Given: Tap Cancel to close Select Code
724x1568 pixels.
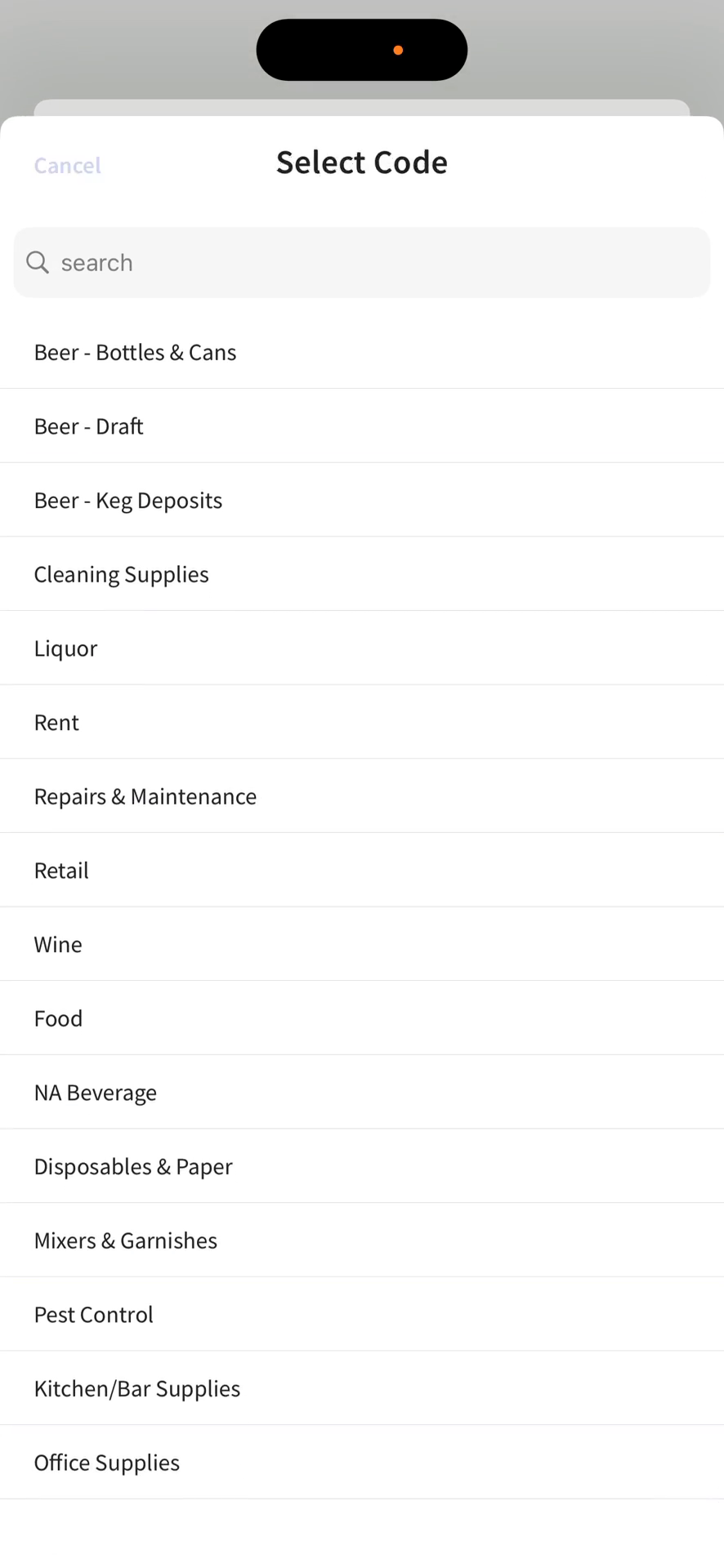Looking at the screenshot, I should pyautogui.click(x=67, y=165).
